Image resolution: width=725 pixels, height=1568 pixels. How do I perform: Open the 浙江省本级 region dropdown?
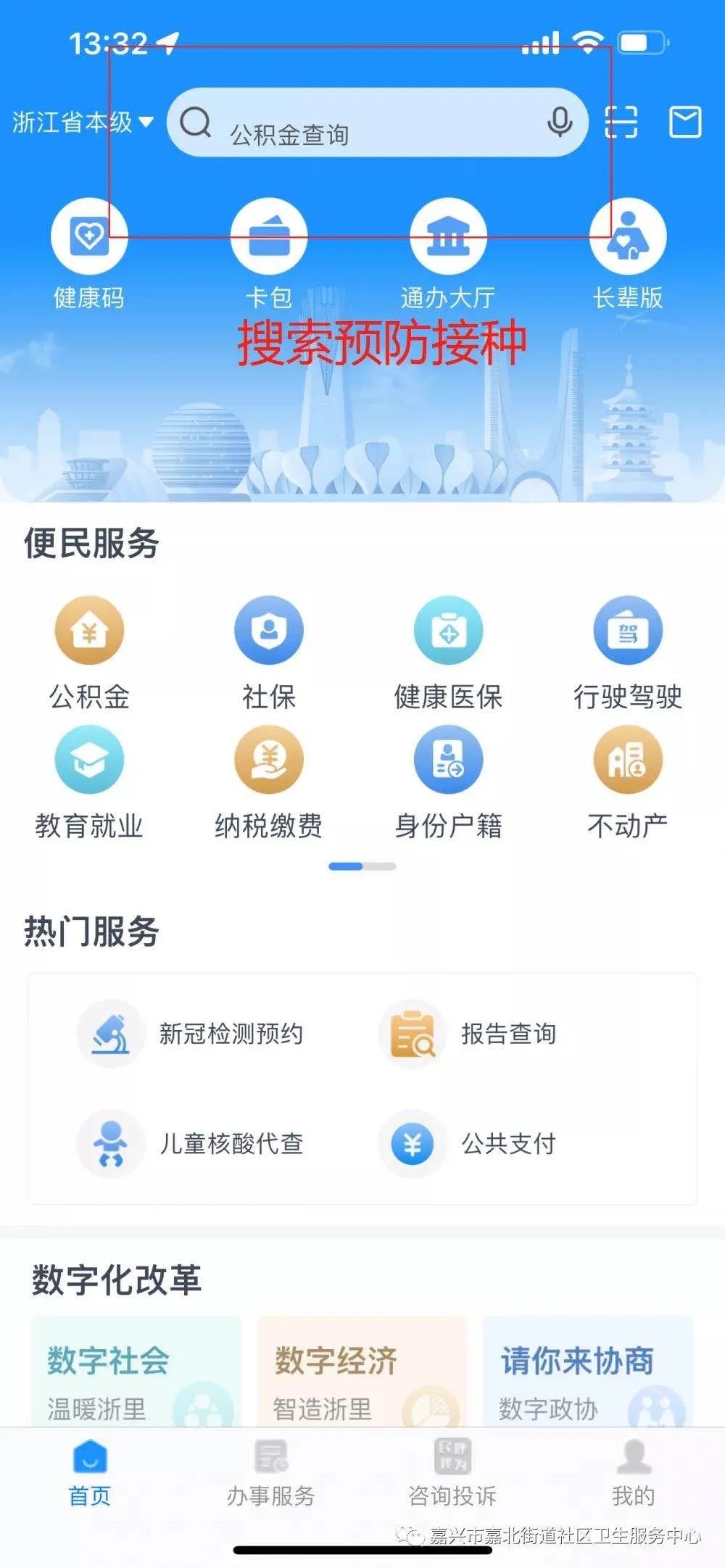click(x=83, y=122)
